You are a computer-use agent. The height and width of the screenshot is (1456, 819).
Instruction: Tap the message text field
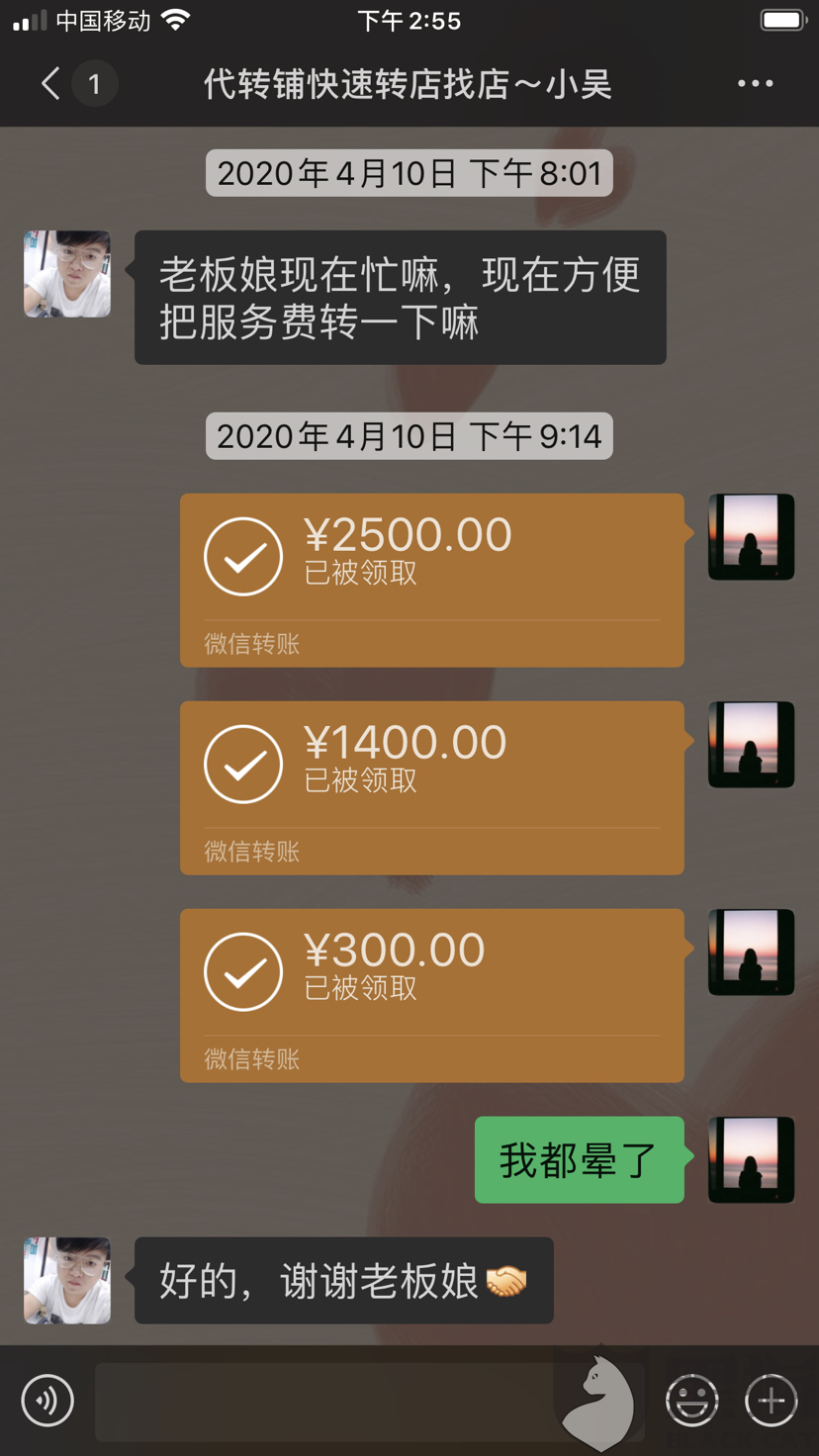tap(326, 1401)
